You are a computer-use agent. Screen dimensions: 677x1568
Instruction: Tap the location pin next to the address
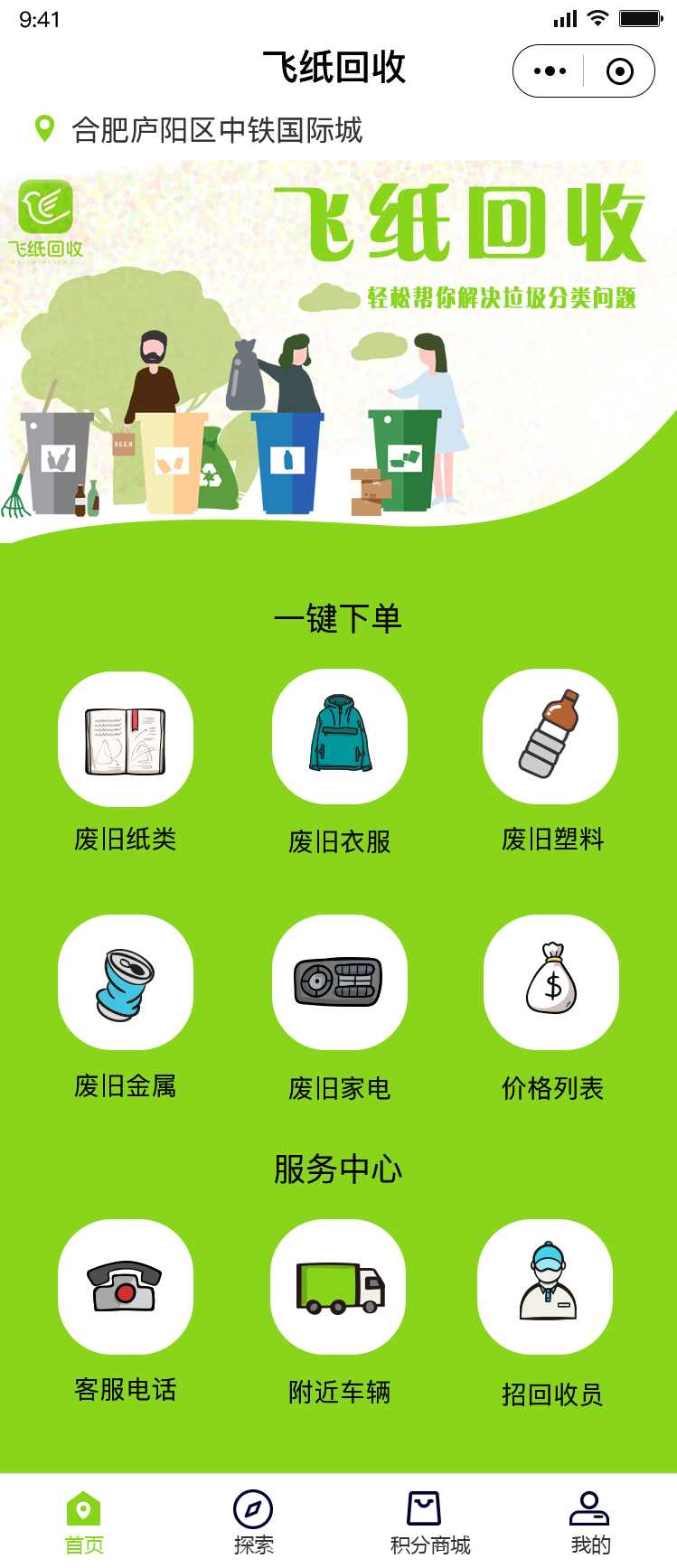coord(43,129)
